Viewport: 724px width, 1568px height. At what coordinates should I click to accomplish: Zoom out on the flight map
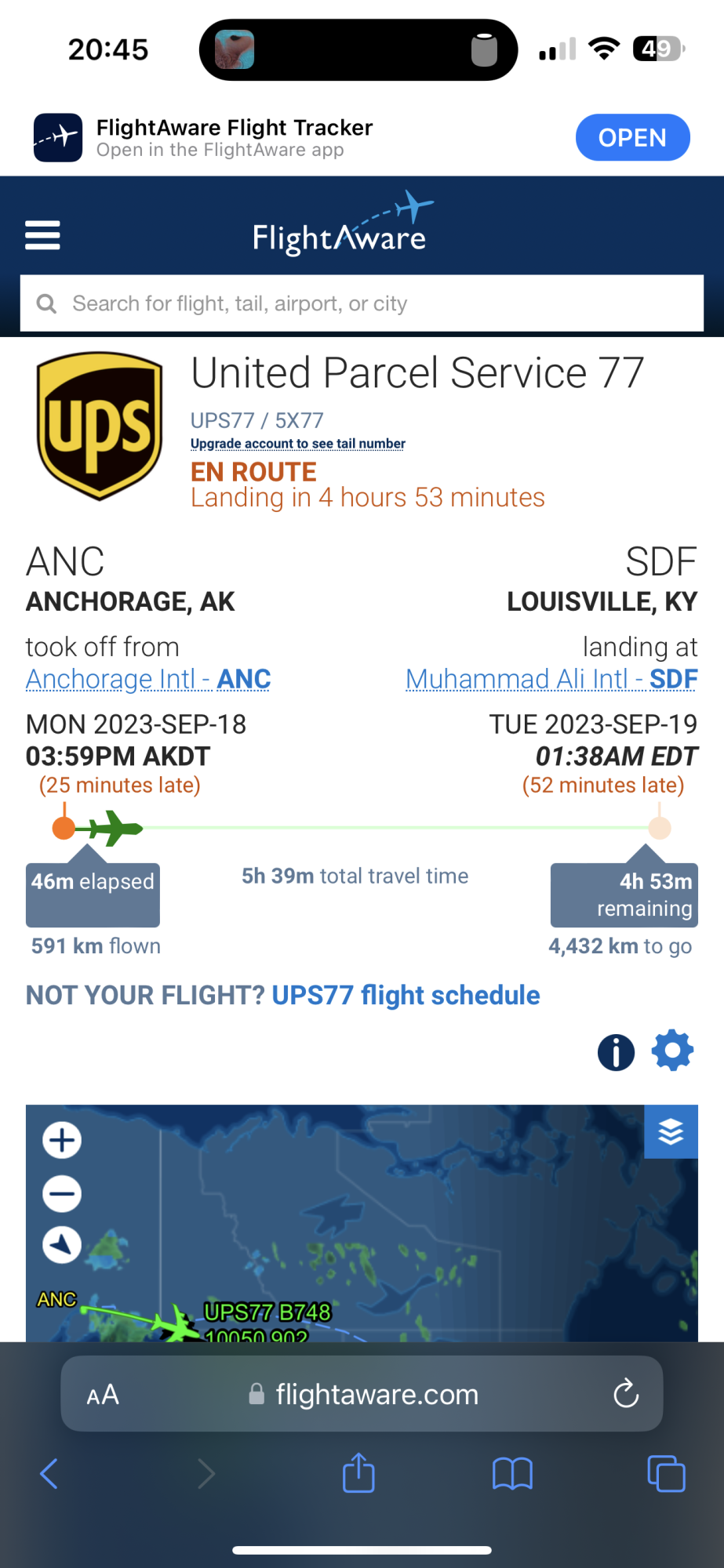click(x=62, y=1194)
